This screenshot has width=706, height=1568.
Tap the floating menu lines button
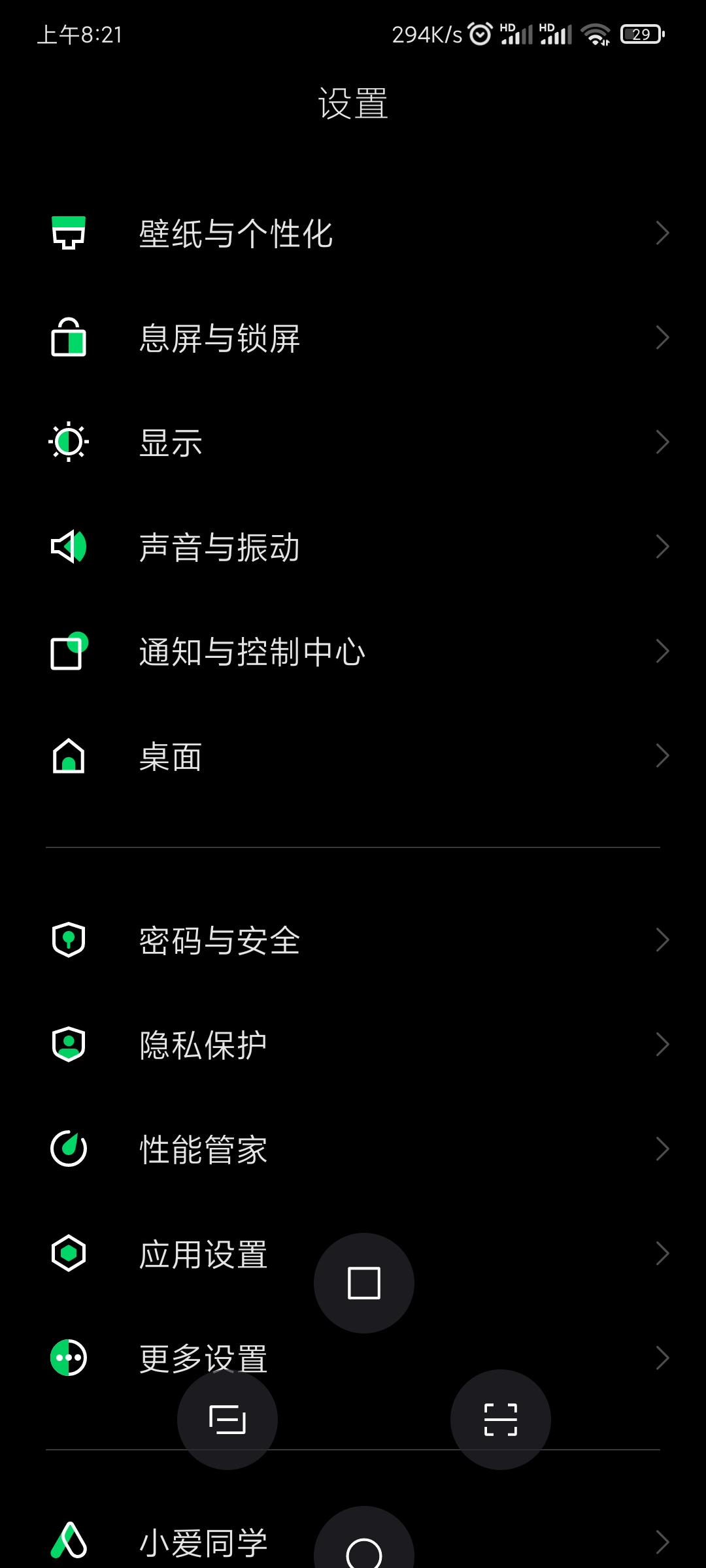point(227,1420)
